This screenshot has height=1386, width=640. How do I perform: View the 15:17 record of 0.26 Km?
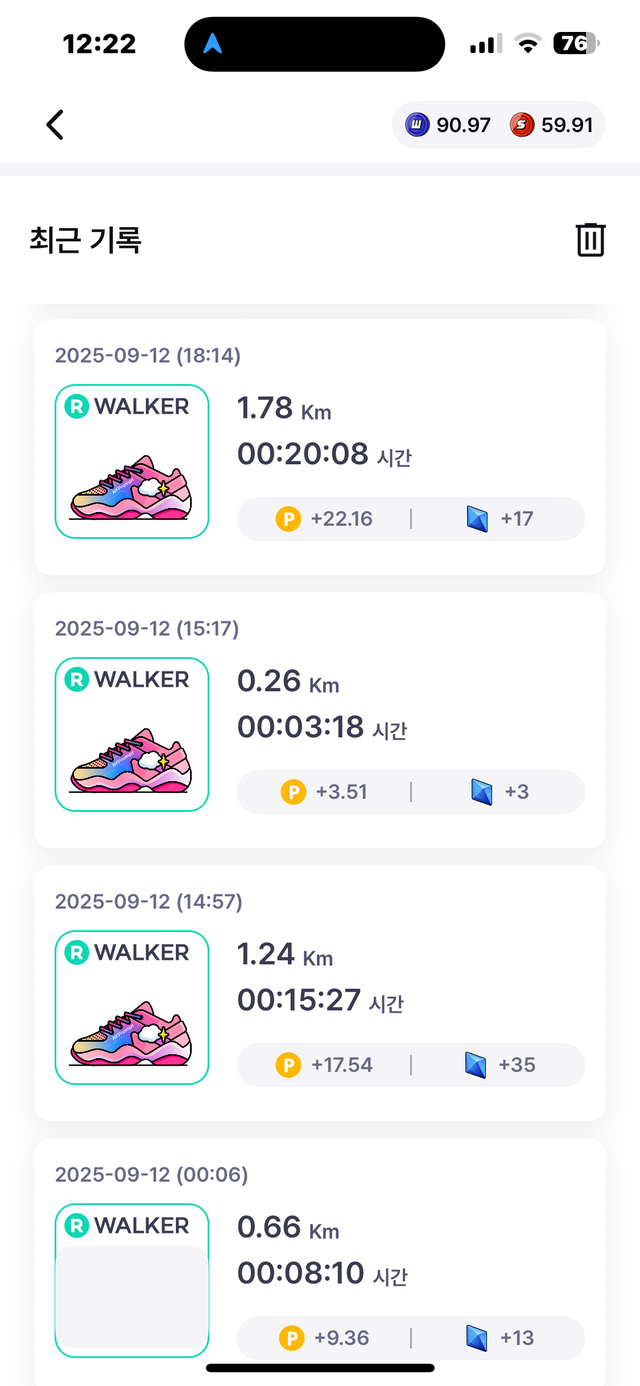[320, 720]
